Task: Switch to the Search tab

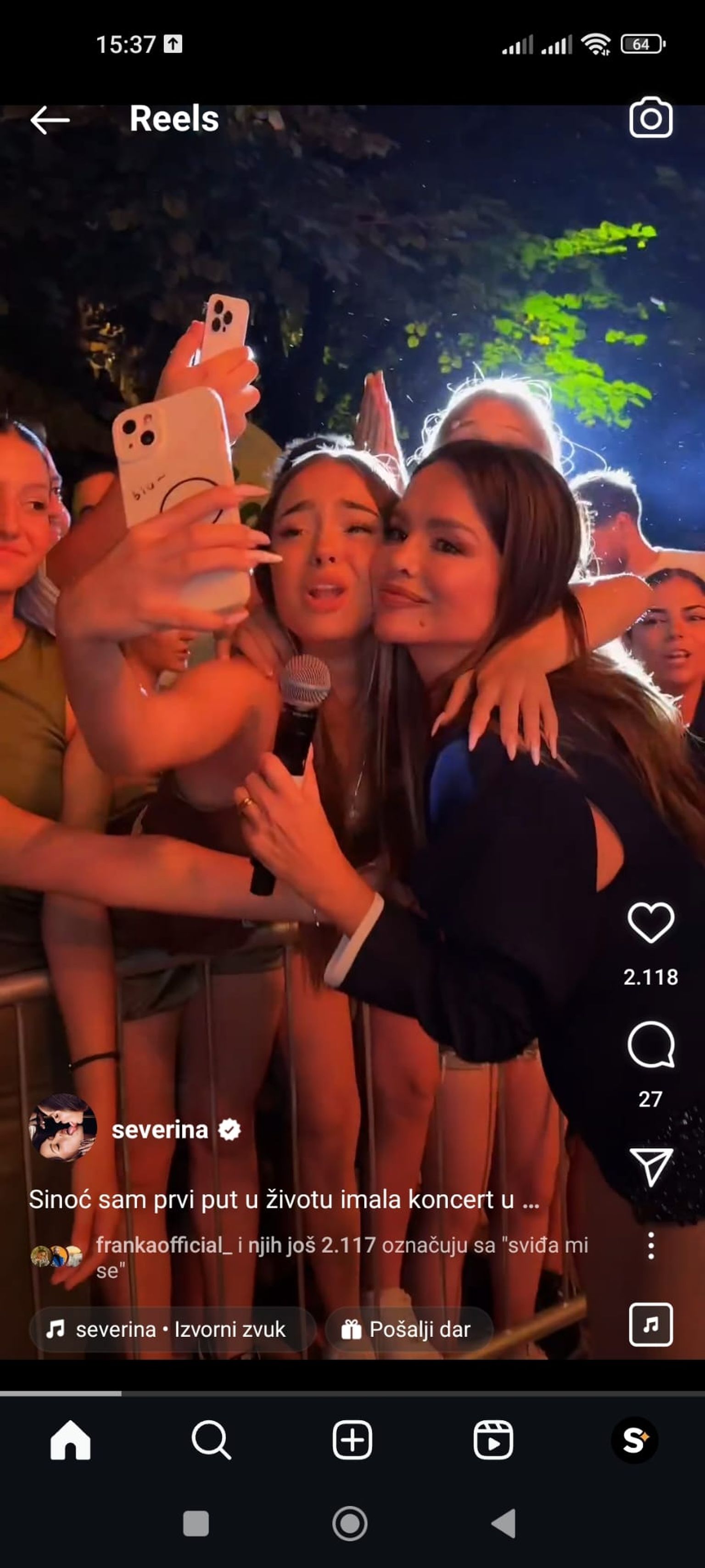Action: click(211, 1440)
